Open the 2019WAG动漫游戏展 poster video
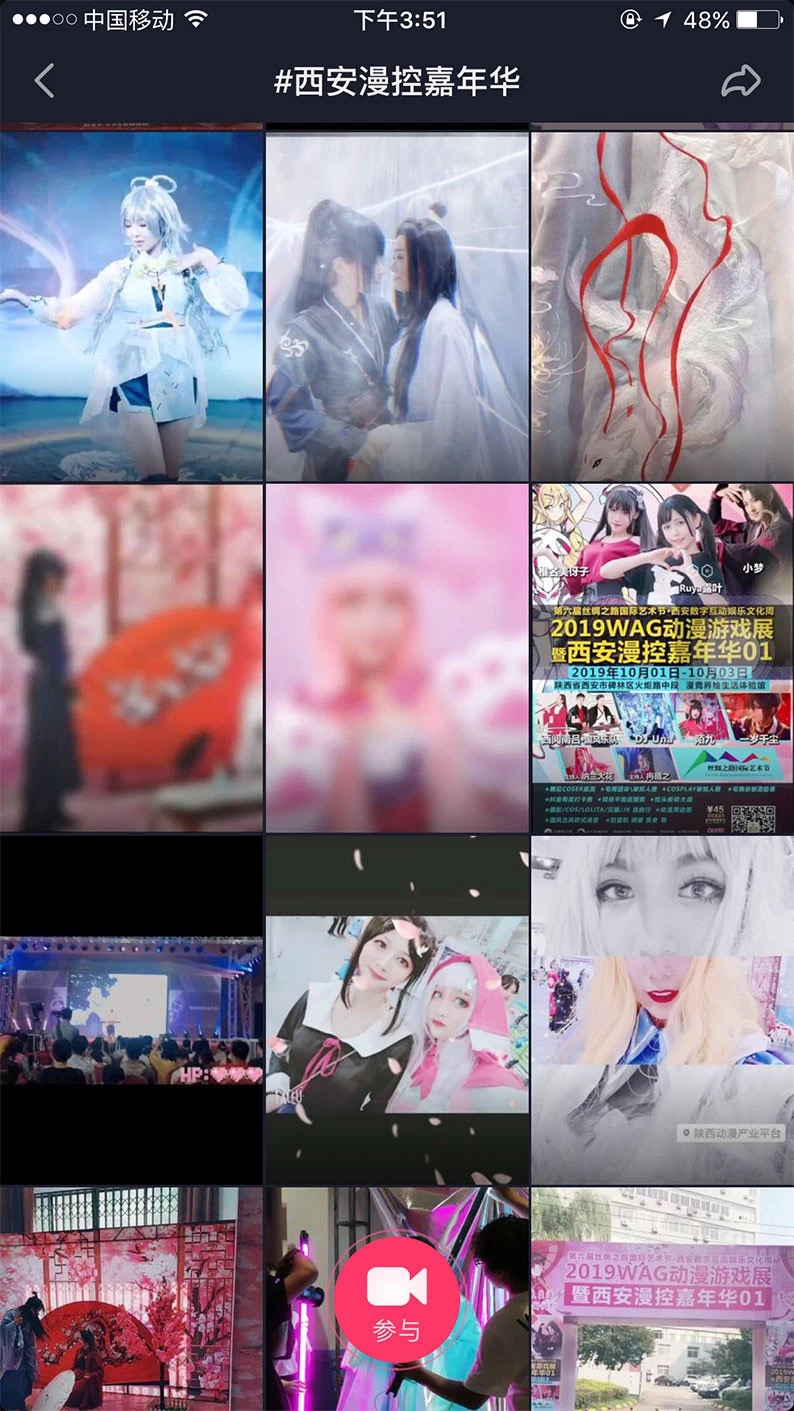The image size is (794, 1411). coord(662,658)
